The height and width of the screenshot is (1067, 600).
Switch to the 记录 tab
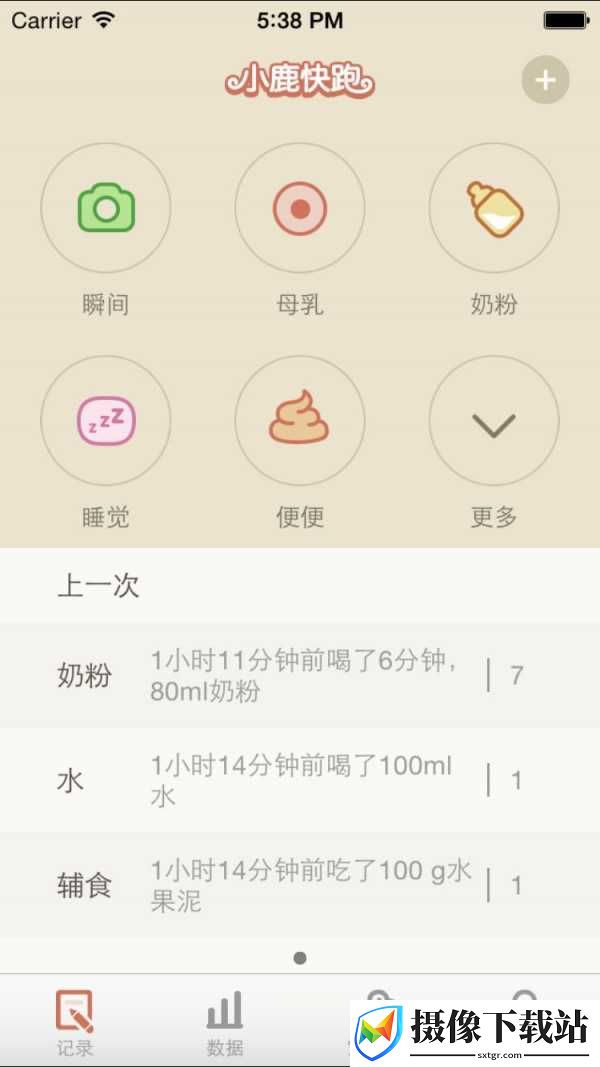tap(75, 1022)
